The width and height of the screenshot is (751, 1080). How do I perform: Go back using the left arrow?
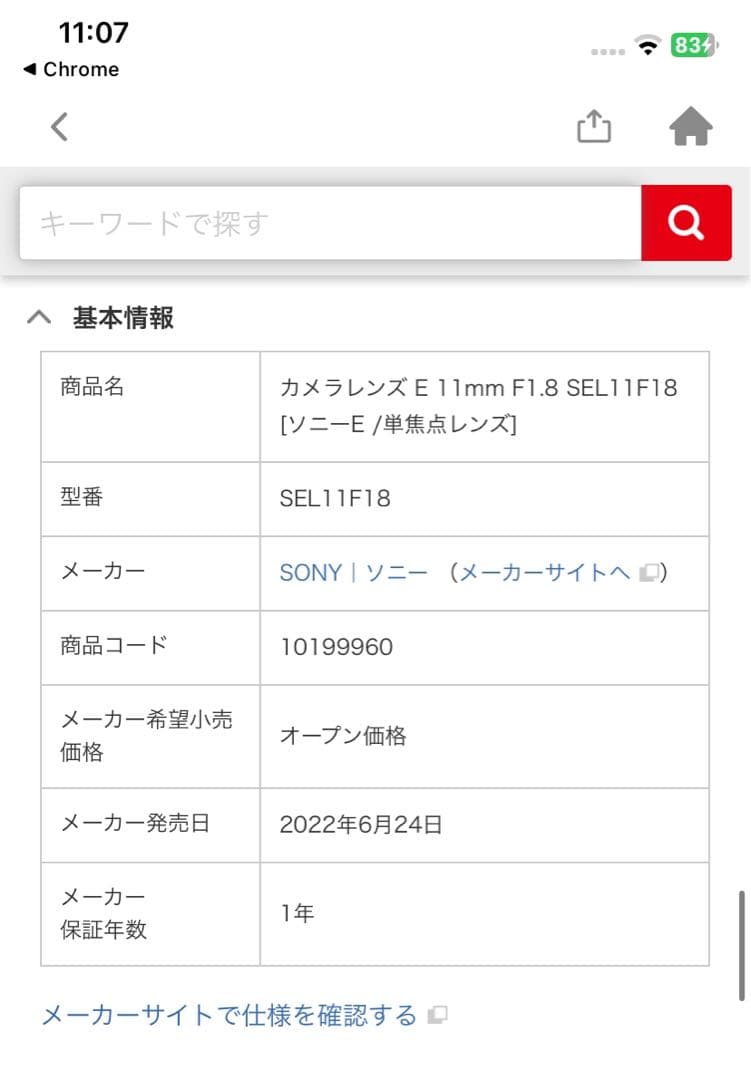[x=60, y=127]
